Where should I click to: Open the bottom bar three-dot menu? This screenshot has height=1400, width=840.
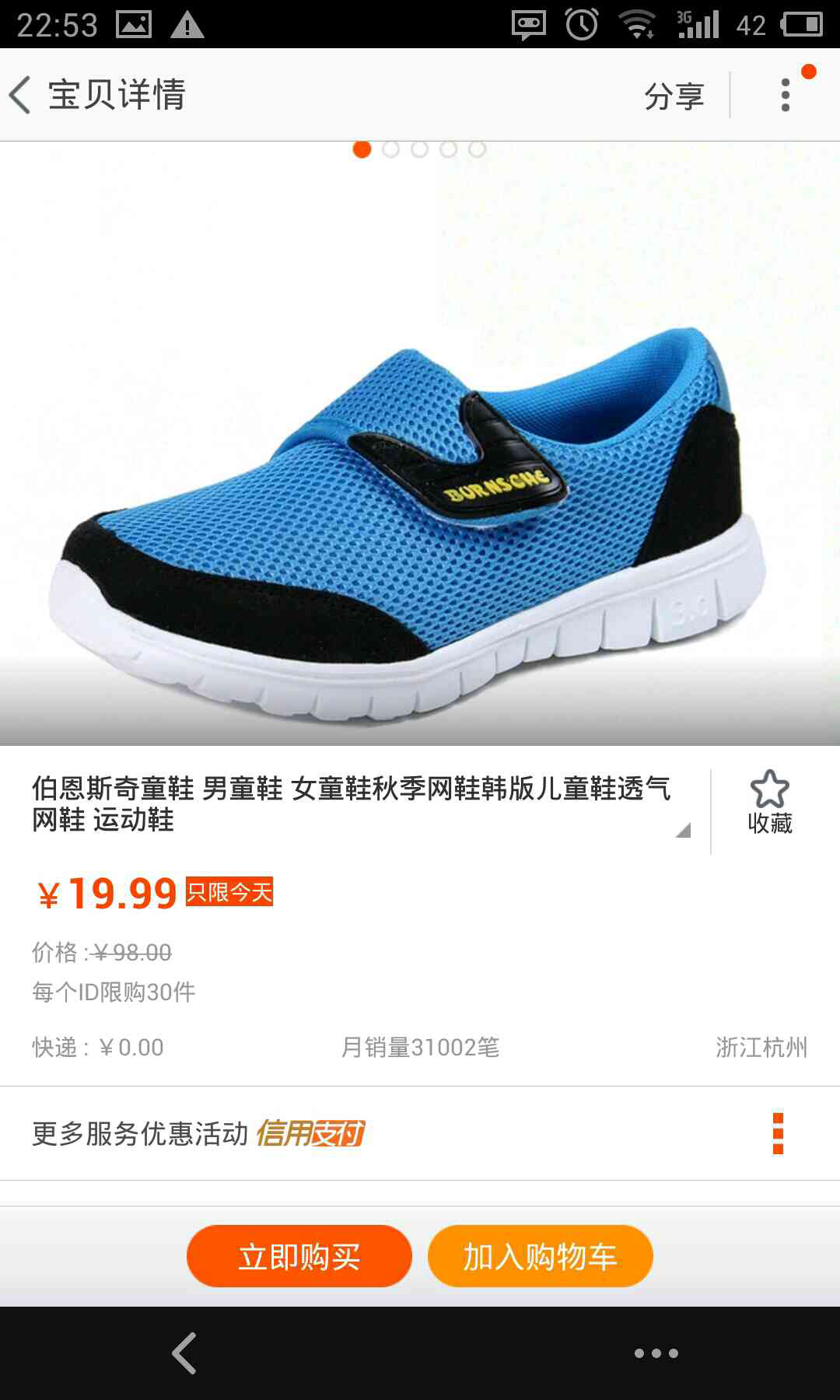tap(656, 1353)
